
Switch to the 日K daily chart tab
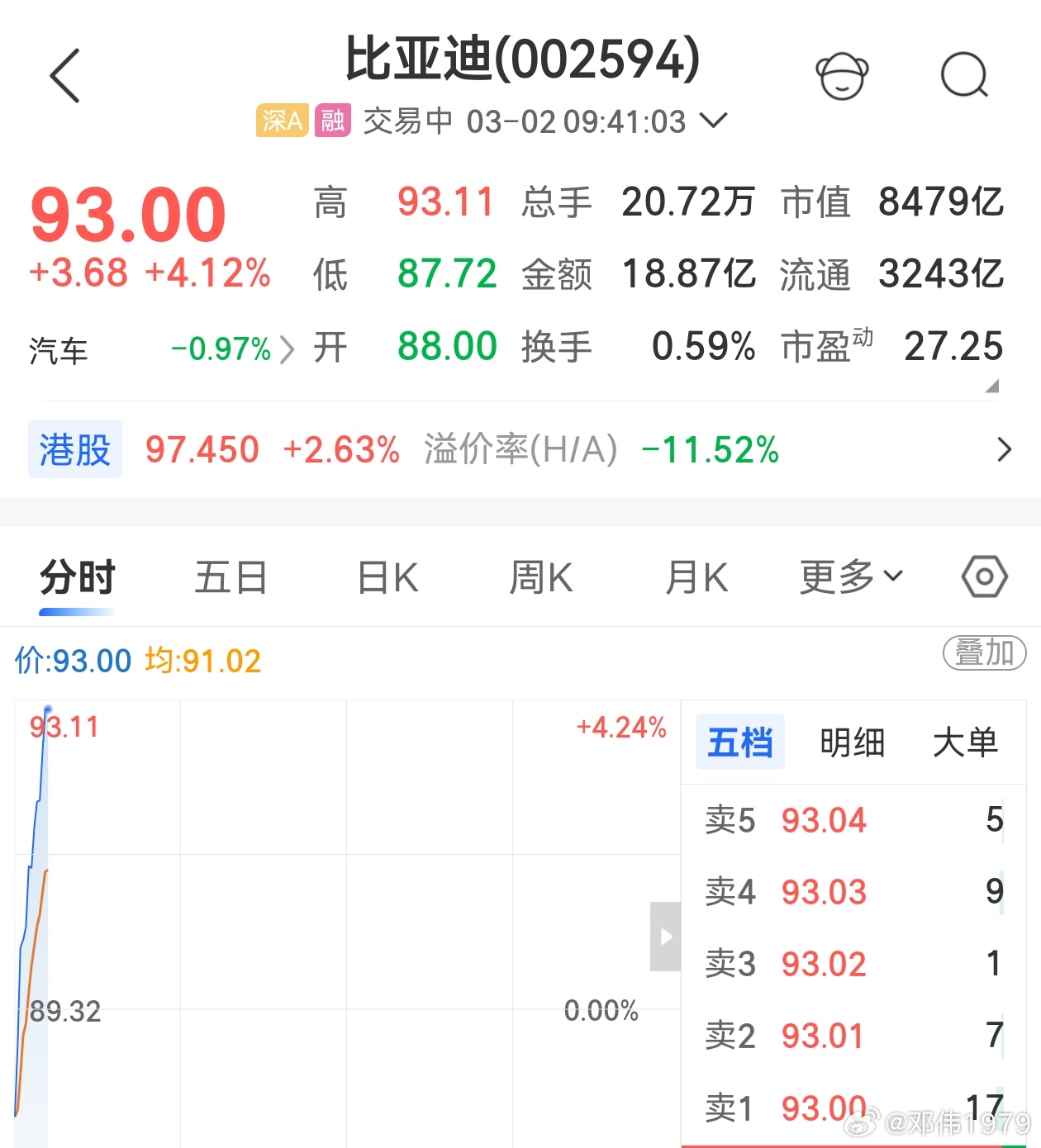(x=387, y=577)
